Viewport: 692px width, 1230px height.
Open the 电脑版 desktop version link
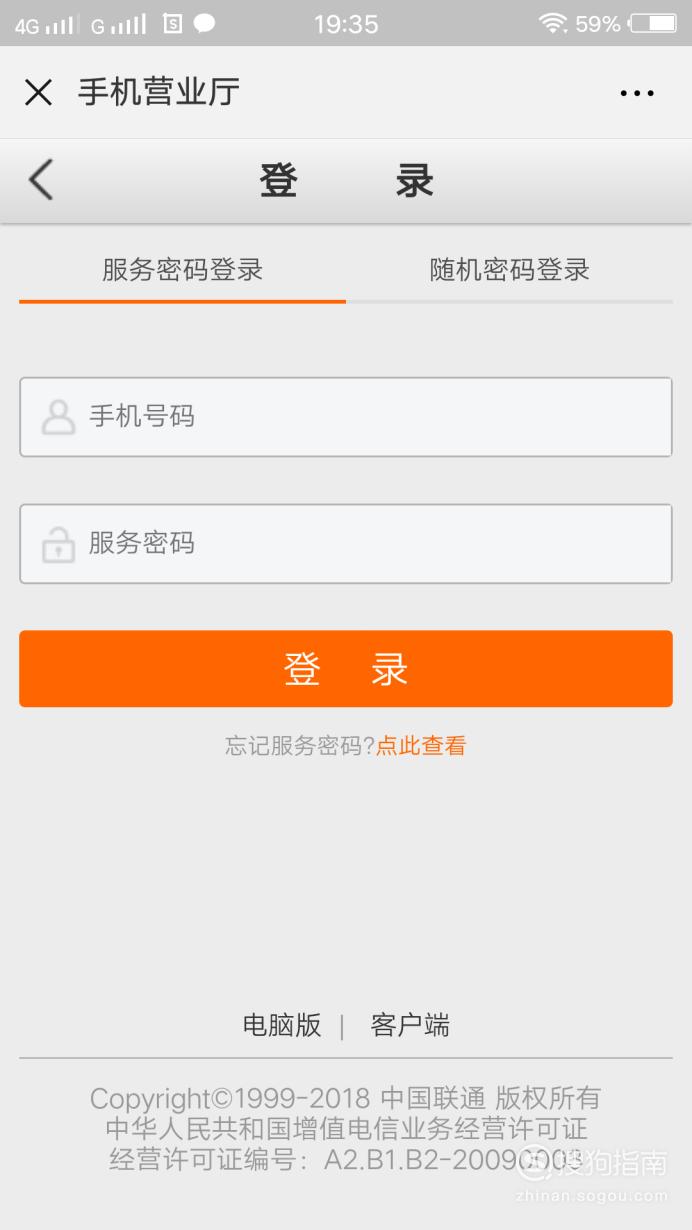pos(282,1025)
